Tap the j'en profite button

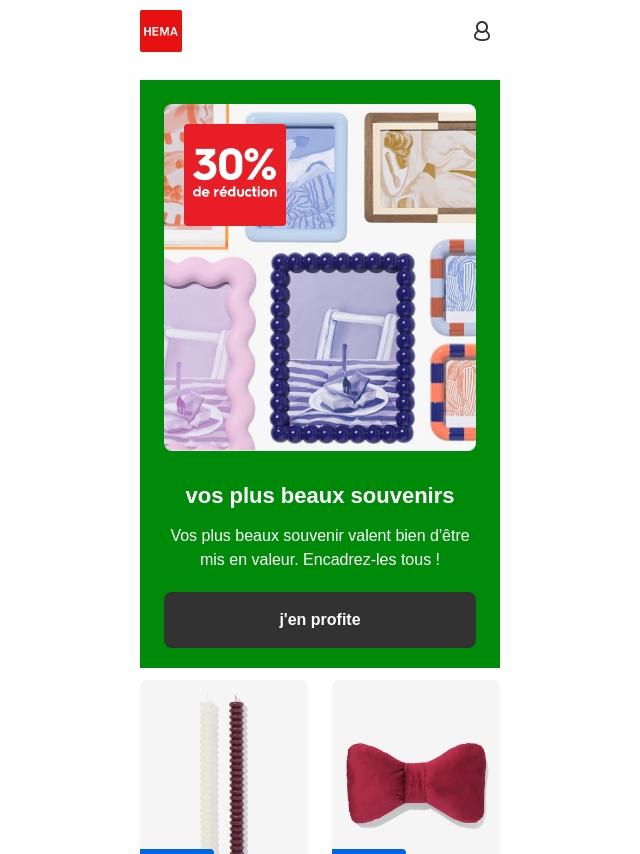click(x=320, y=620)
